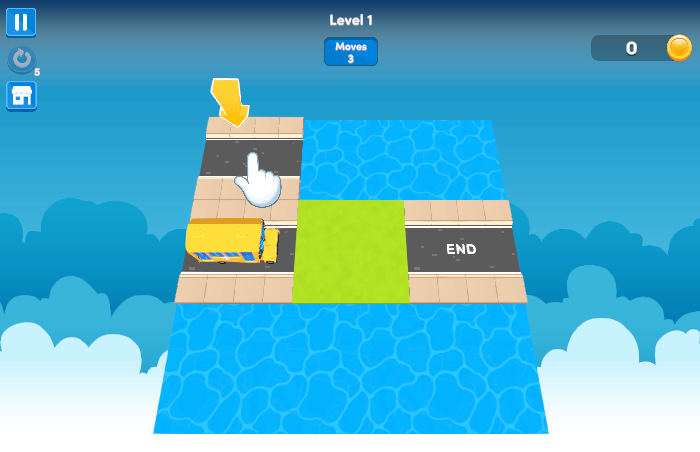Tap the road tile under the pointing hand
This screenshot has width=700, height=452.
pyautogui.click(x=251, y=157)
